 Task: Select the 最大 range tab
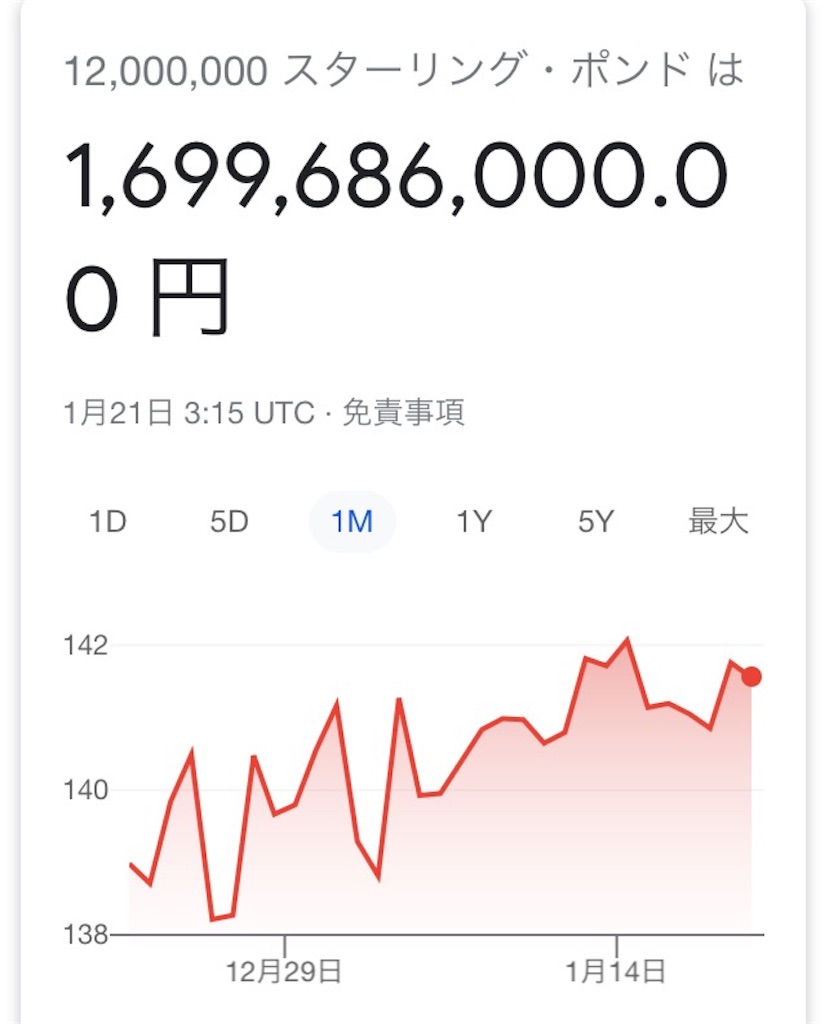pyautogui.click(x=718, y=521)
